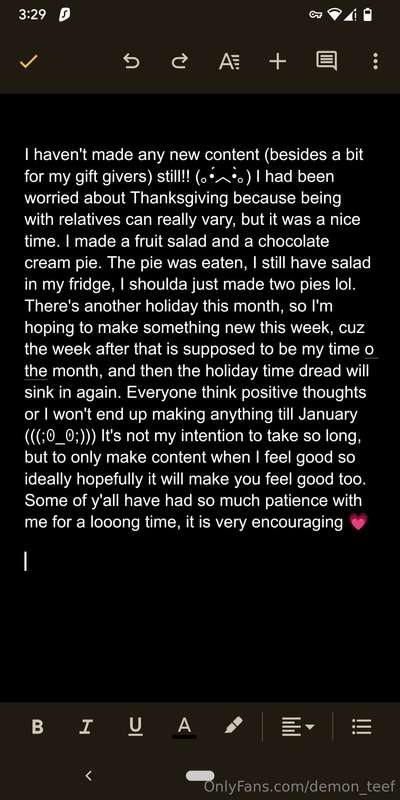Screen dimensions: 400x800
Task: Open the insert plus menu
Action: 278,62
